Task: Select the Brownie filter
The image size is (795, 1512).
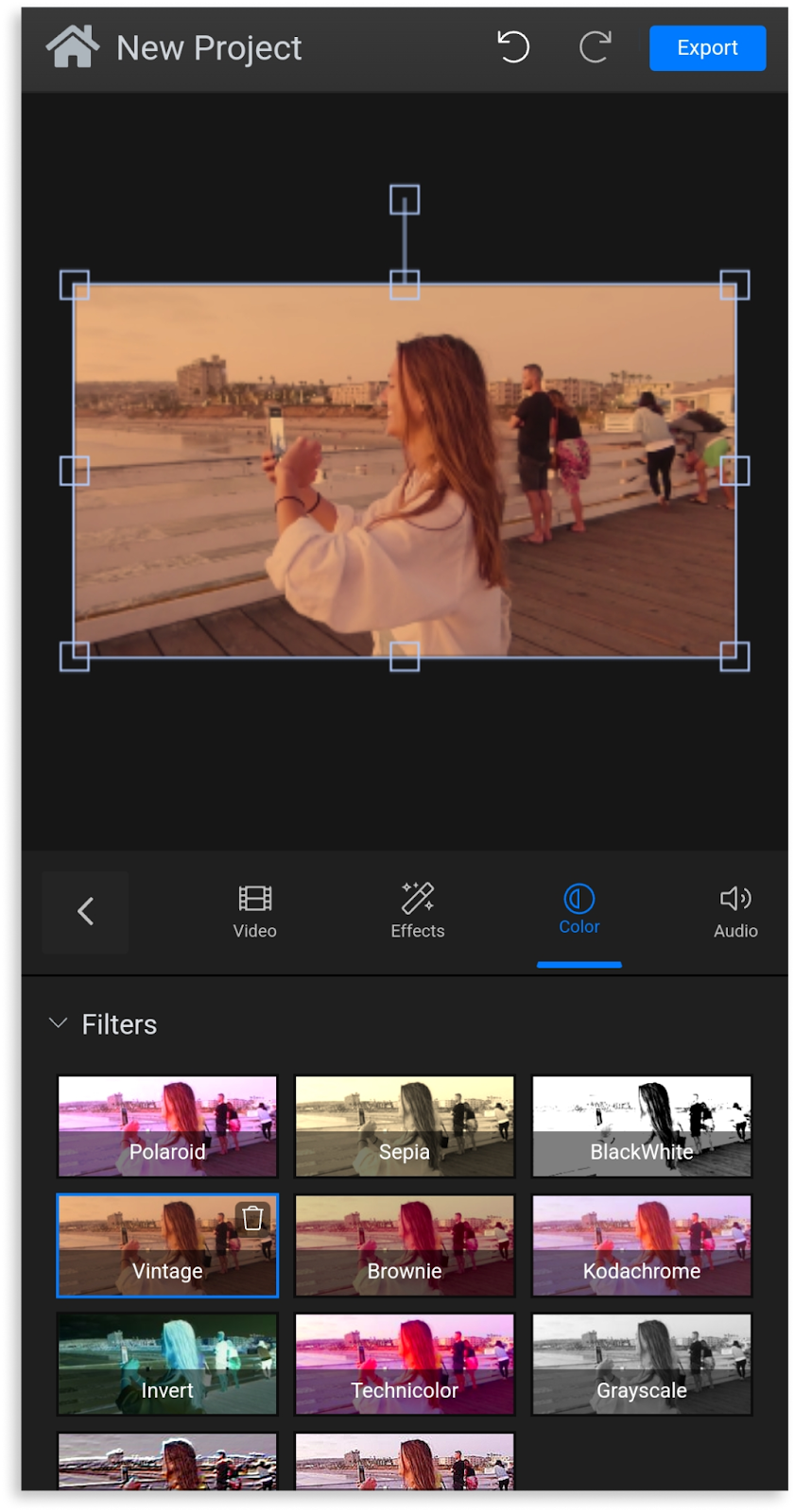Action: tap(405, 1246)
